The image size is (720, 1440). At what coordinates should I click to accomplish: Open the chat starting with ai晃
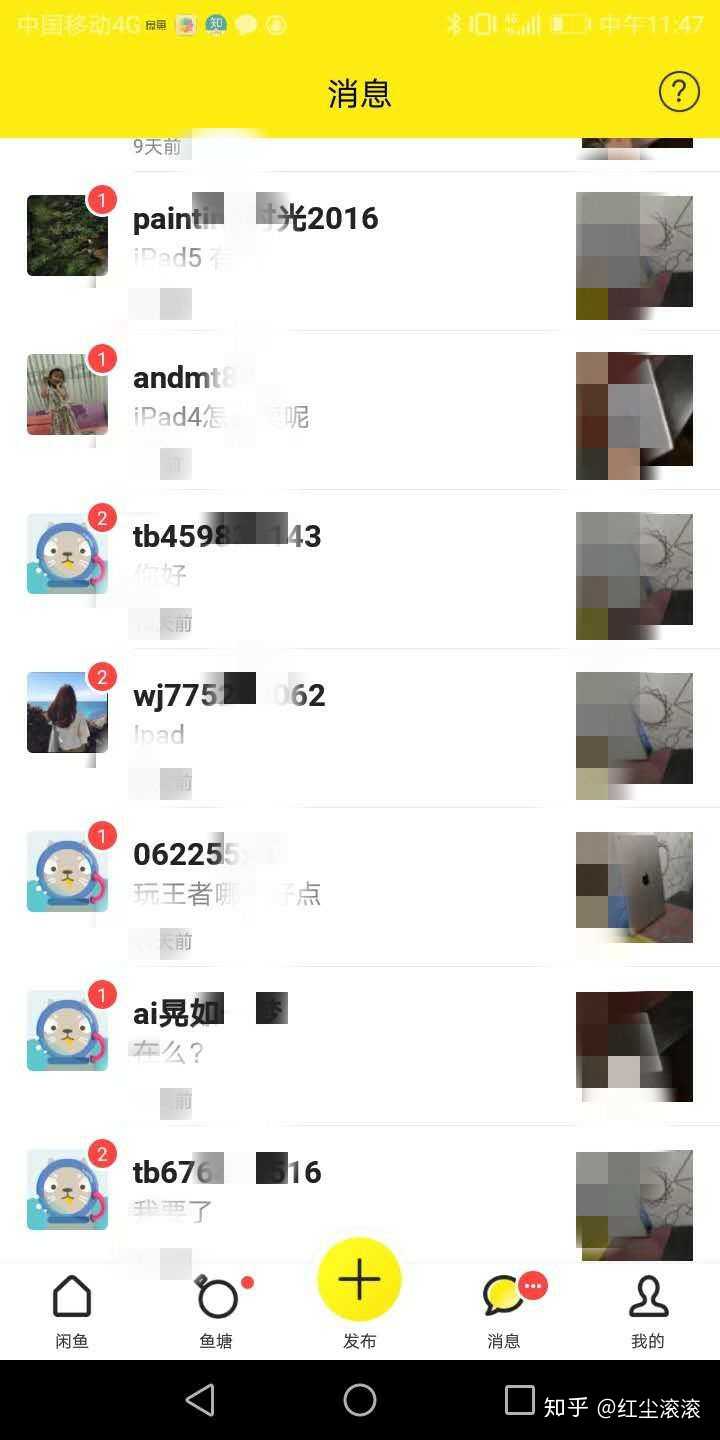tap(340, 1045)
